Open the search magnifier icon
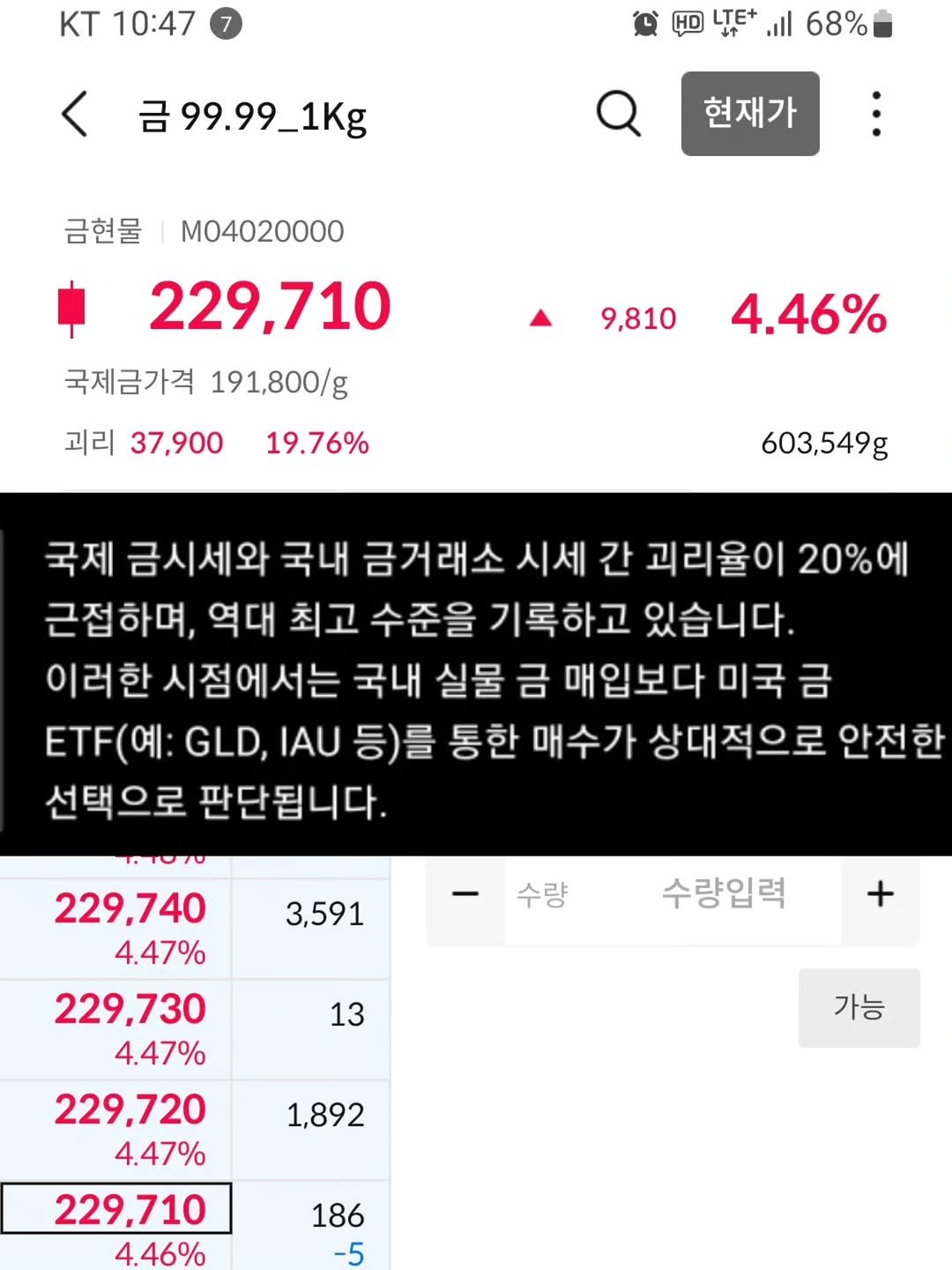This screenshot has height=1270, width=952. (618, 114)
